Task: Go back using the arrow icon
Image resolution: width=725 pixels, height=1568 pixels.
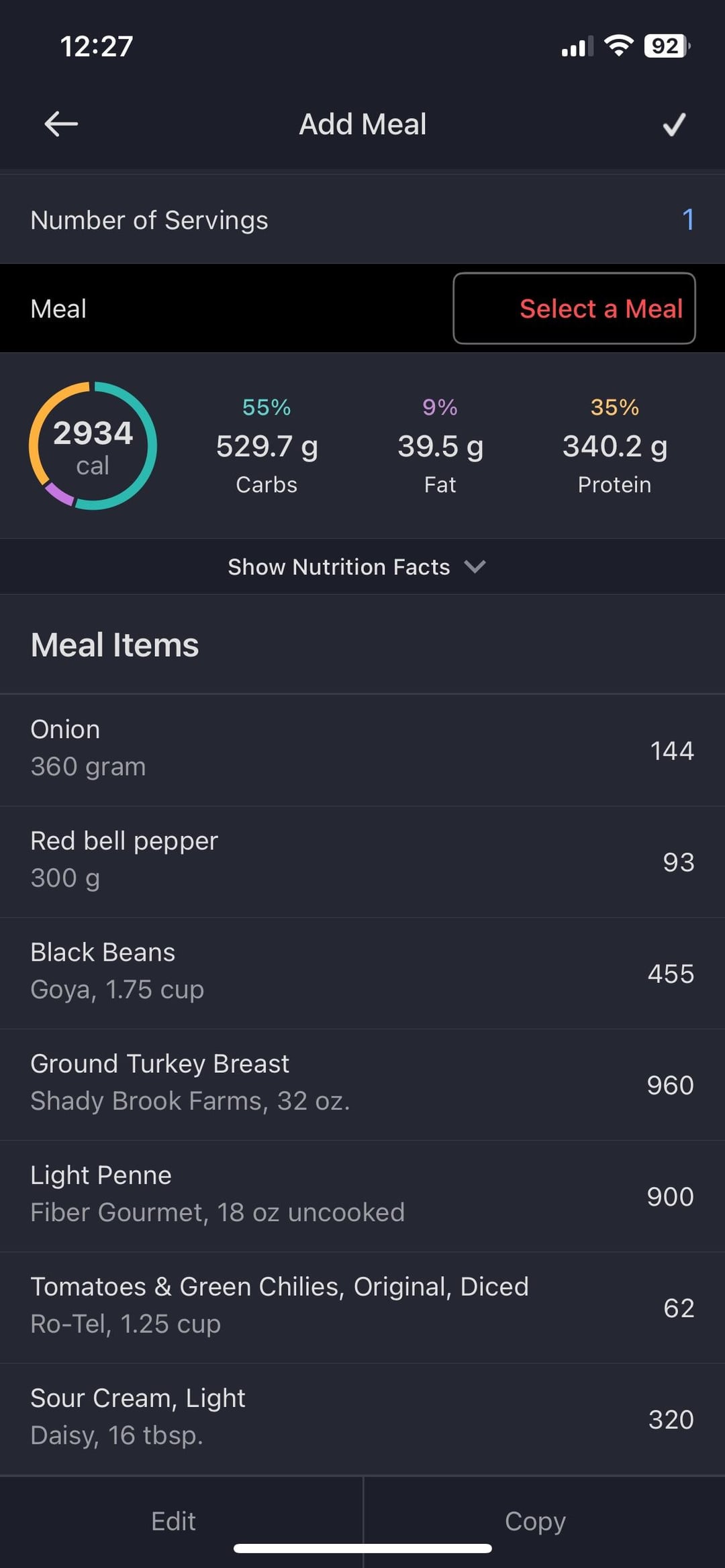Action: tap(61, 124)
